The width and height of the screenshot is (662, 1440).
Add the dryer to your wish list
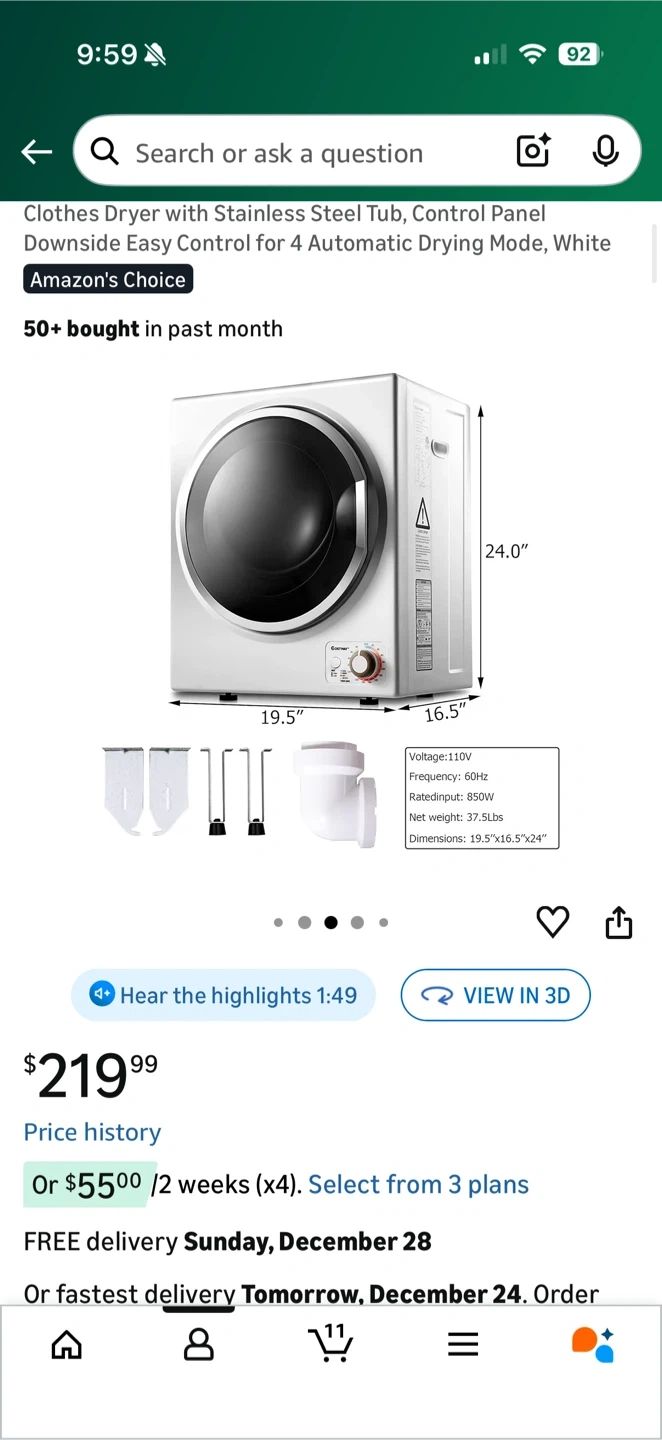[x=553, y=922]
